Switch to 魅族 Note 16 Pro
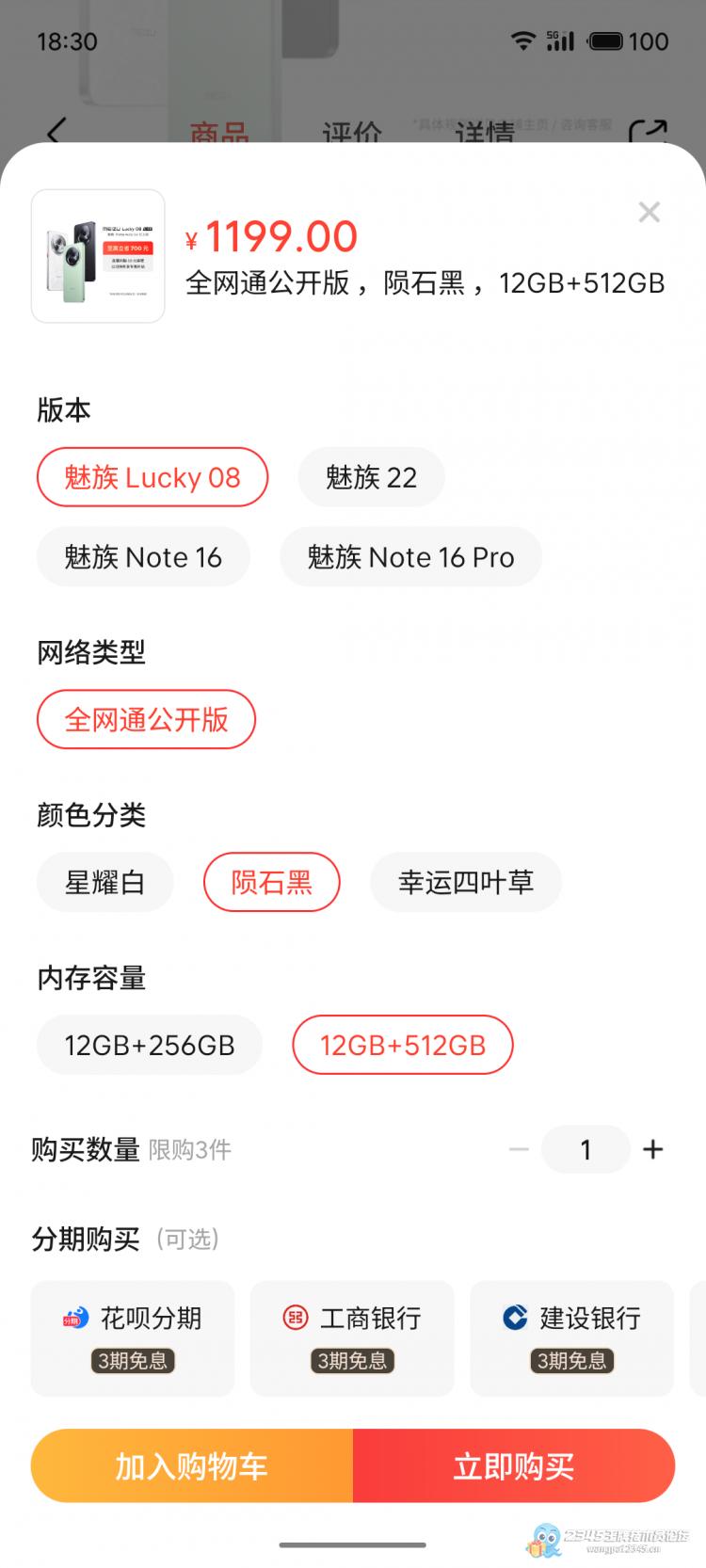706x1568 pixels. [x=410, y=557]
